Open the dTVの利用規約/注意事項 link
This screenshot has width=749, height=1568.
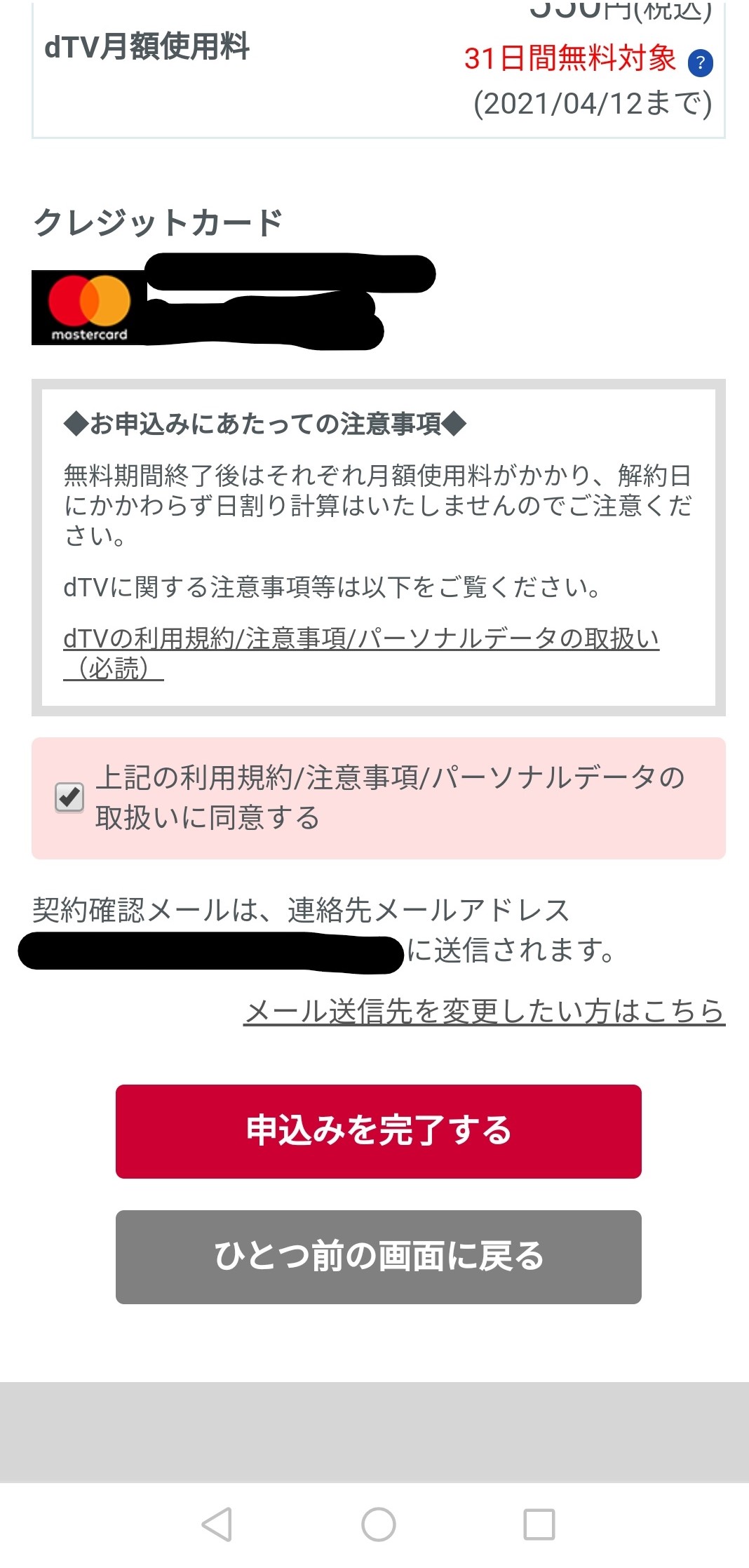point(361,652)
